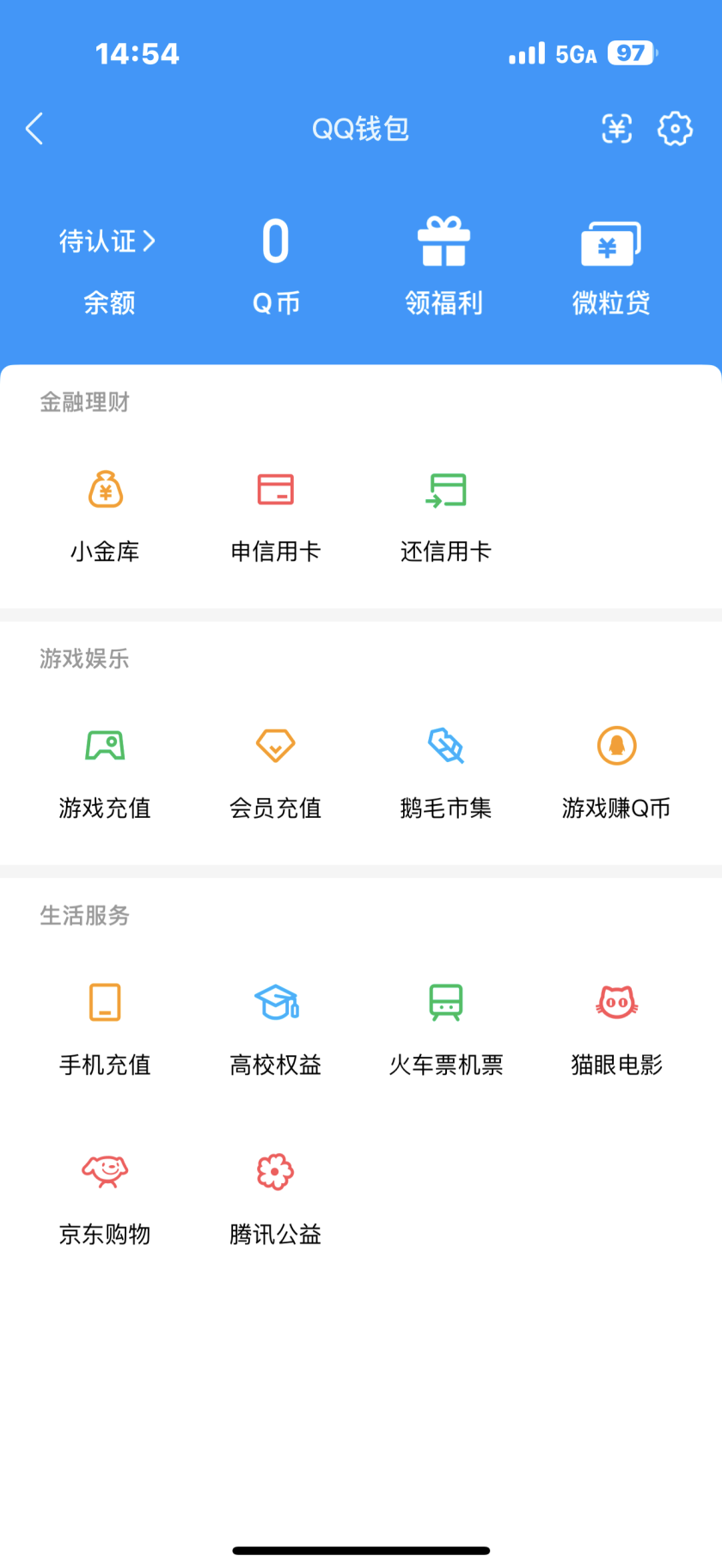Open 腾讯公益 charity service
722x1568 pixels.
pos(275,1193)
